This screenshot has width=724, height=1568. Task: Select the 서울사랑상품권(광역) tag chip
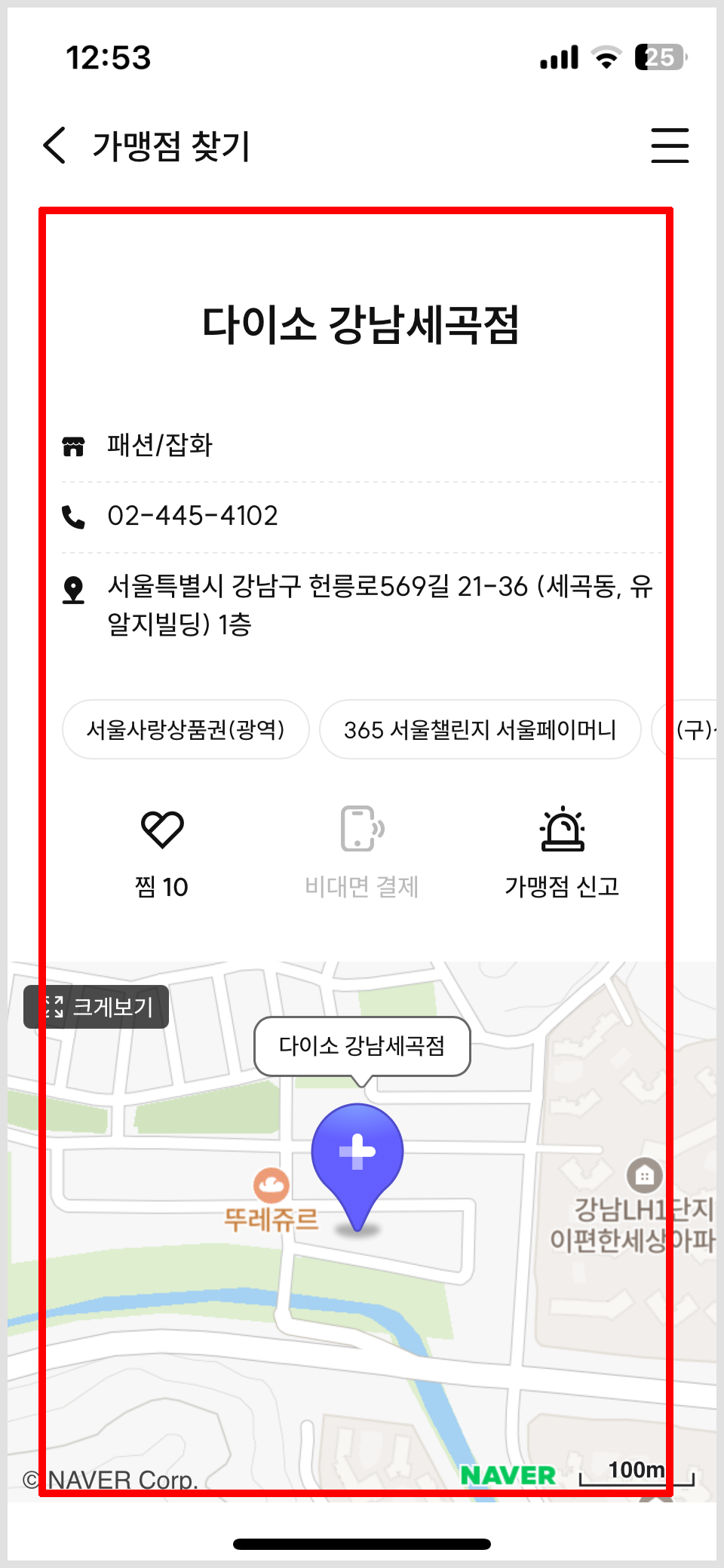186,729
